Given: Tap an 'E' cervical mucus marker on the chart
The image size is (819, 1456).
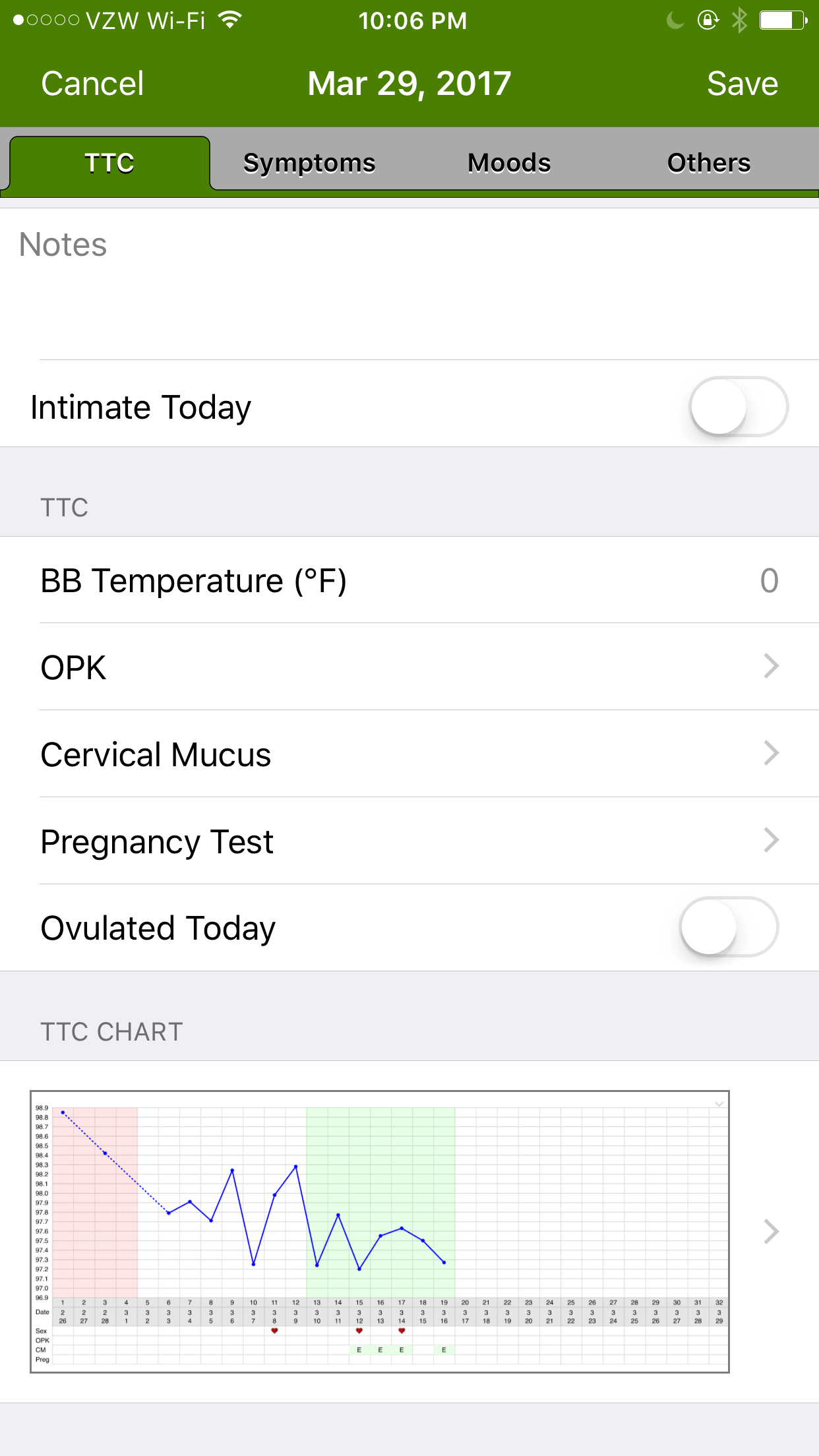Looking at the screenshot, I should (x=359, y=1349).
